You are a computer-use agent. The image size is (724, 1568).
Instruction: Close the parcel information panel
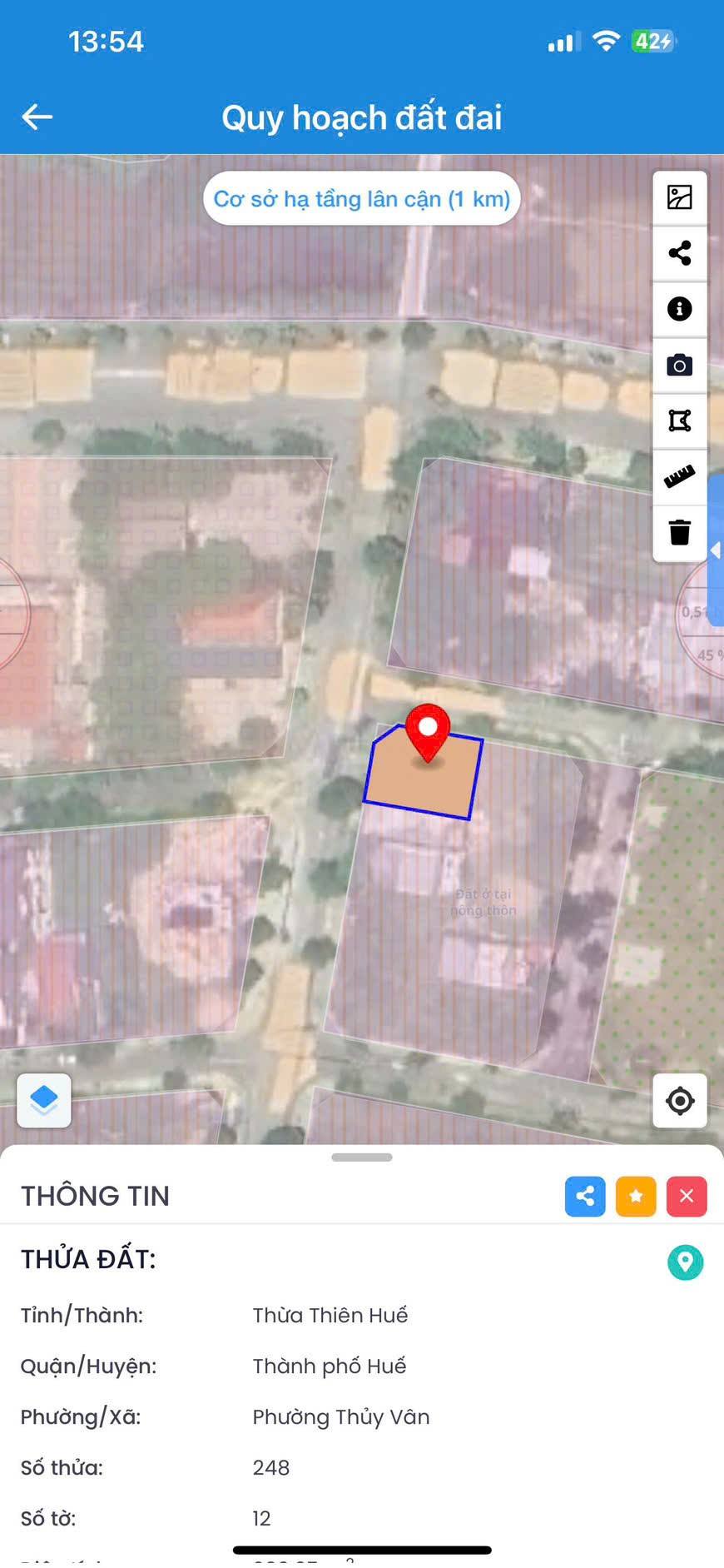coord(687,1196)
